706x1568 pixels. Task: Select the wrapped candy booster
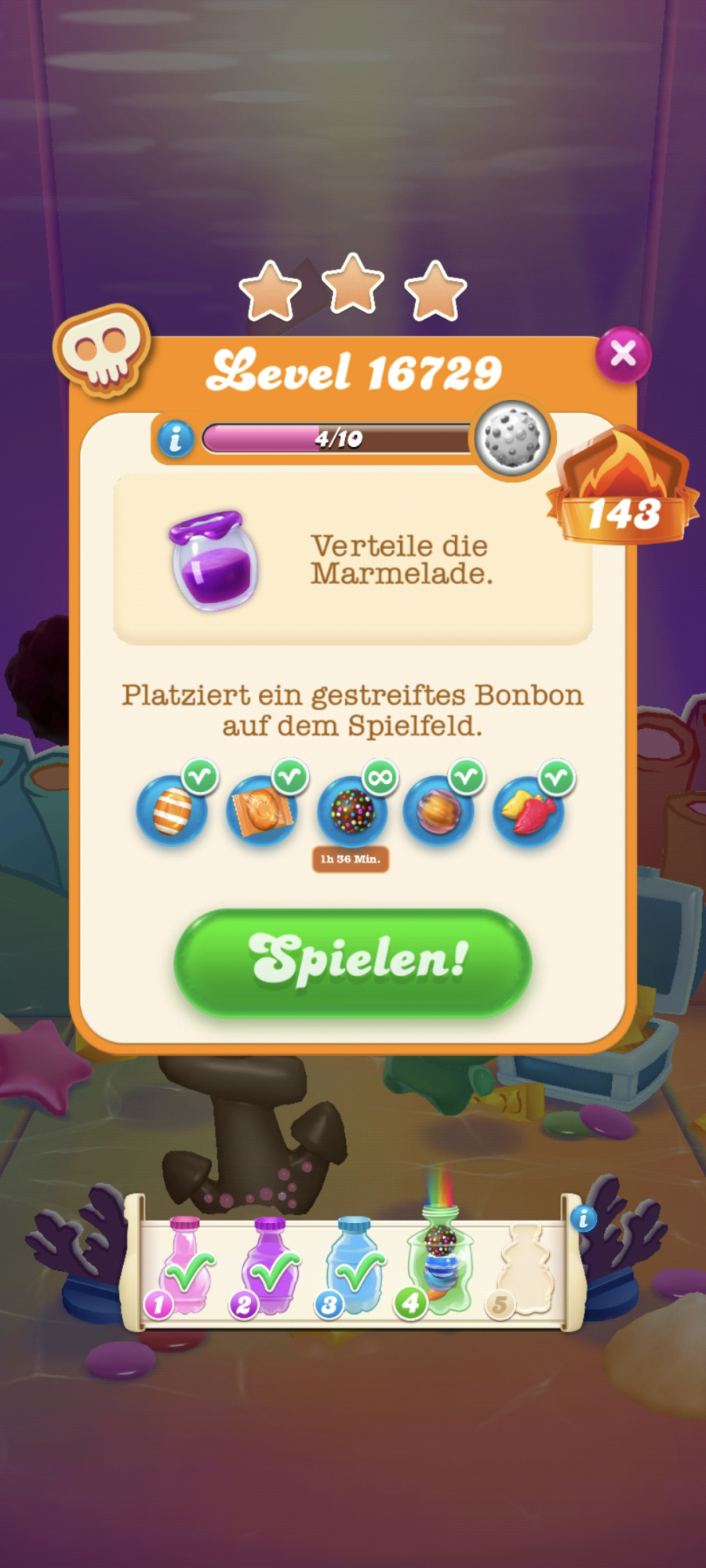(x=261, y=811)
